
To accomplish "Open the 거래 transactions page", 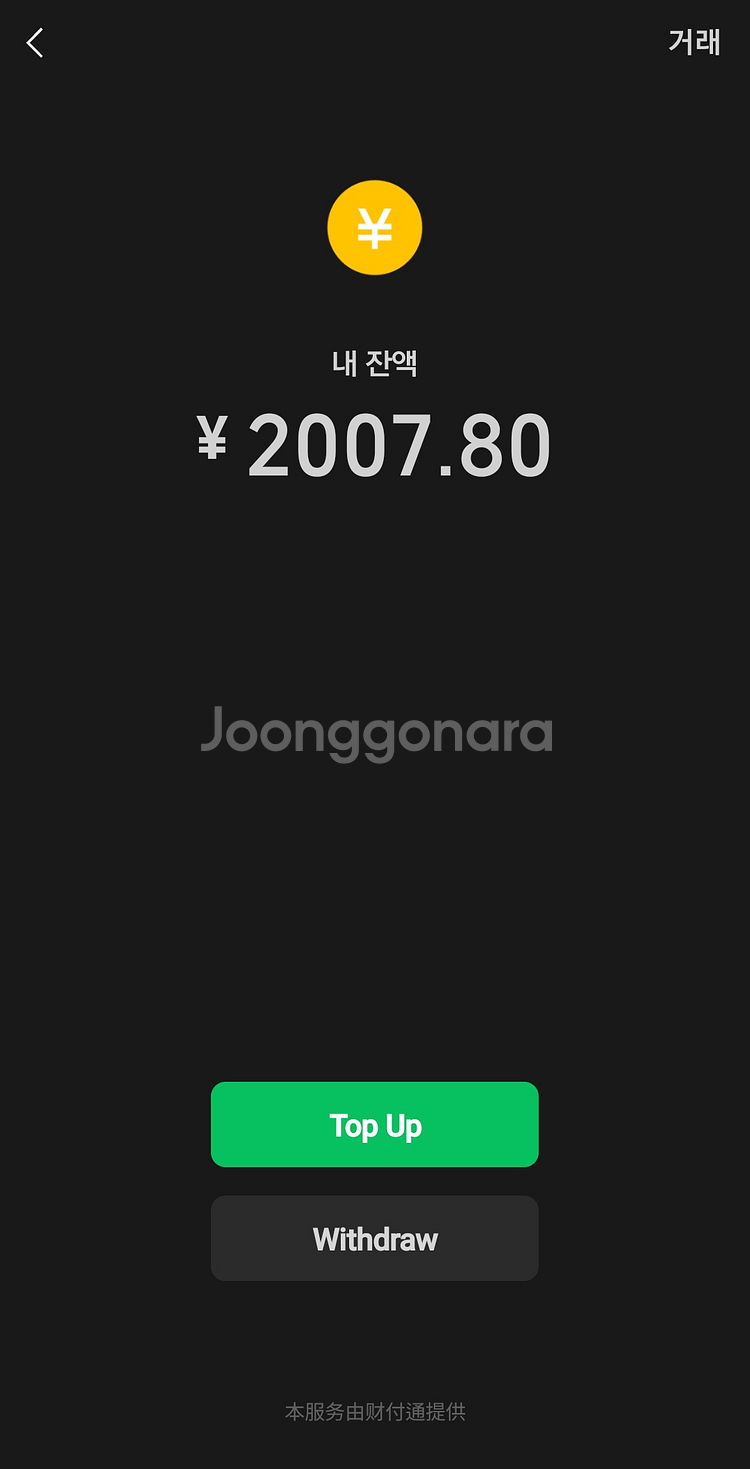I will click(694, 42).
